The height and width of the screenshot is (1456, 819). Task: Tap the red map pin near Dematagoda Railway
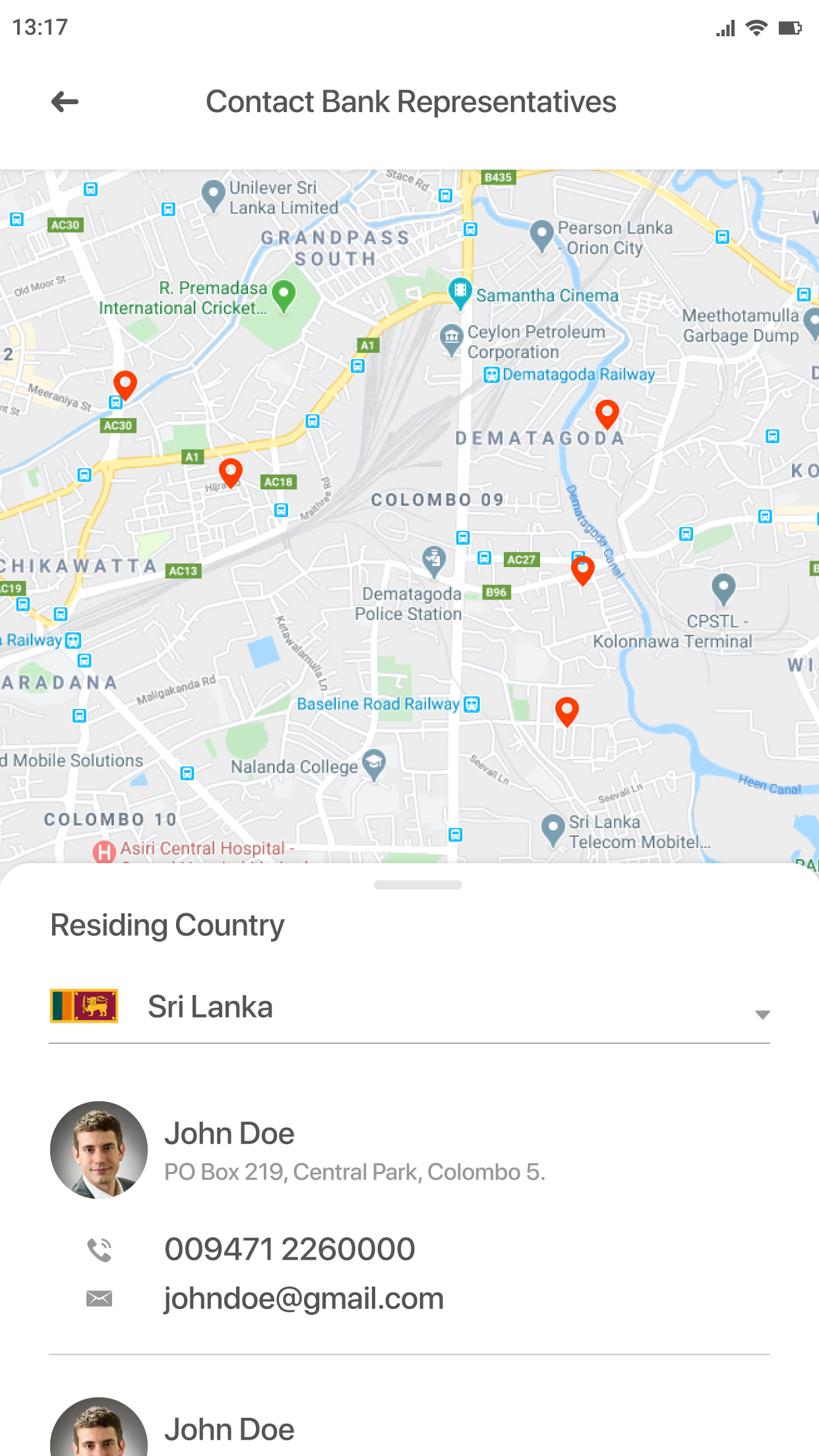607,413
